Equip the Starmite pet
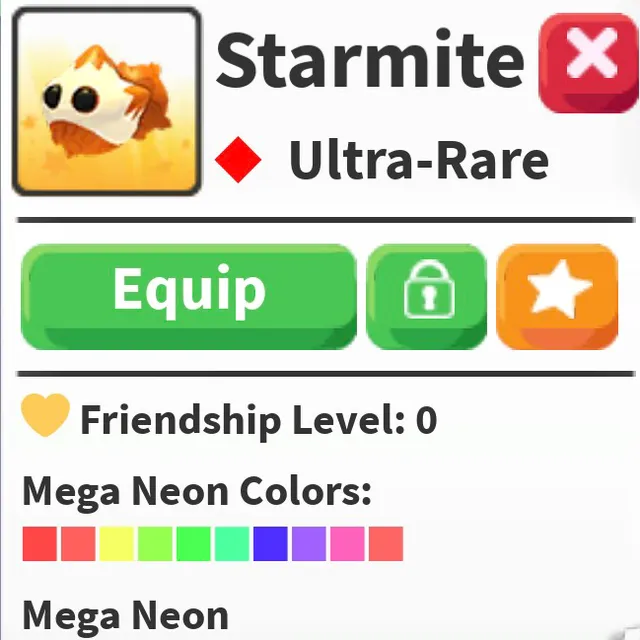Viewport: 640px width, 640px height. click(x=188, y=296)
